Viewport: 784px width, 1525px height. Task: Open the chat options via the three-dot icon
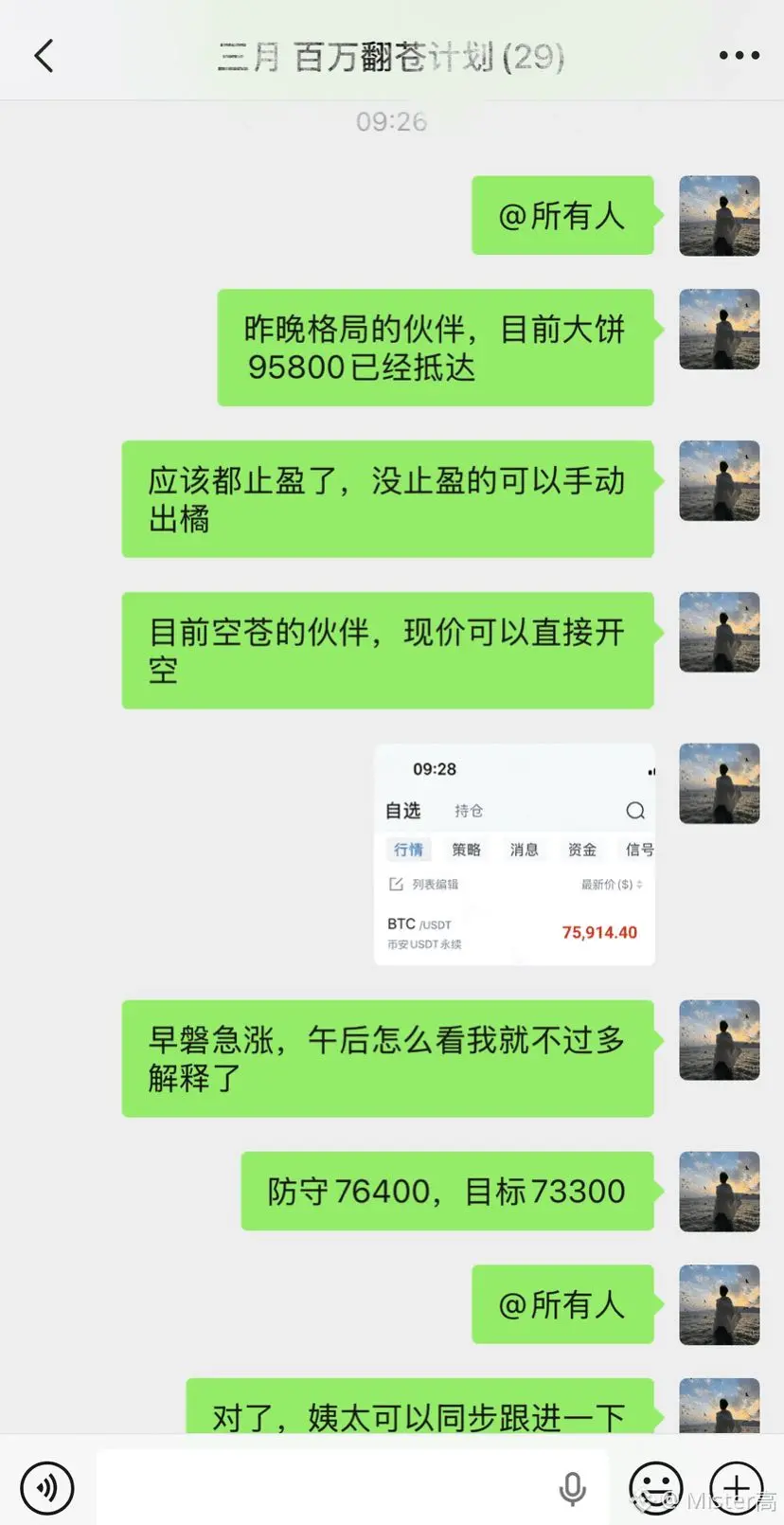738,55
